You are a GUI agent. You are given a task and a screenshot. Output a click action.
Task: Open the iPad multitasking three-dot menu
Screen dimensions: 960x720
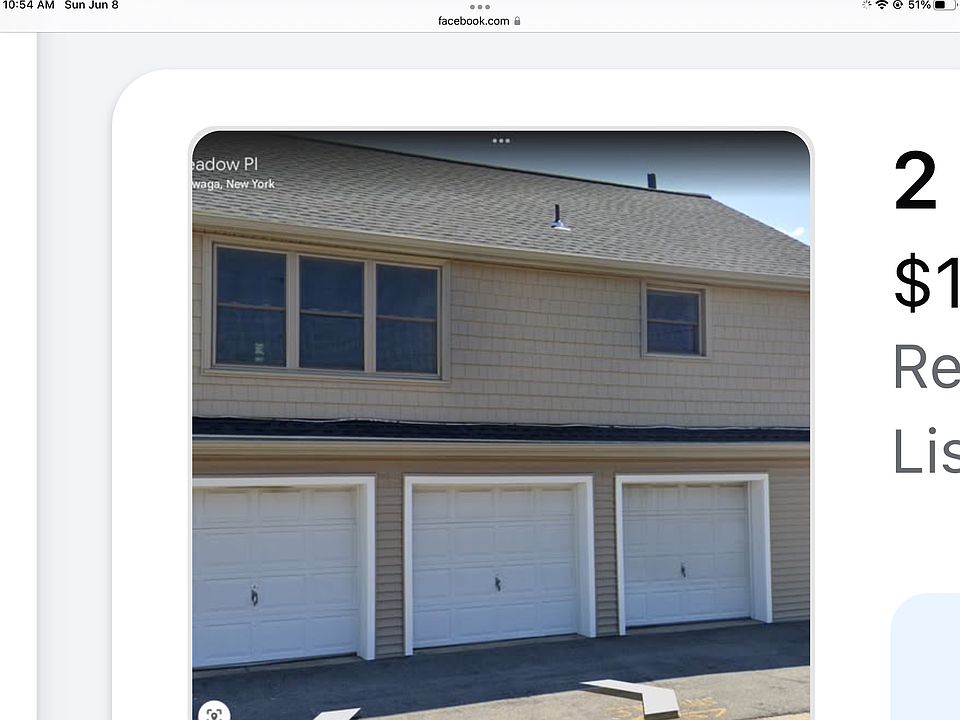tap(480, 7)
